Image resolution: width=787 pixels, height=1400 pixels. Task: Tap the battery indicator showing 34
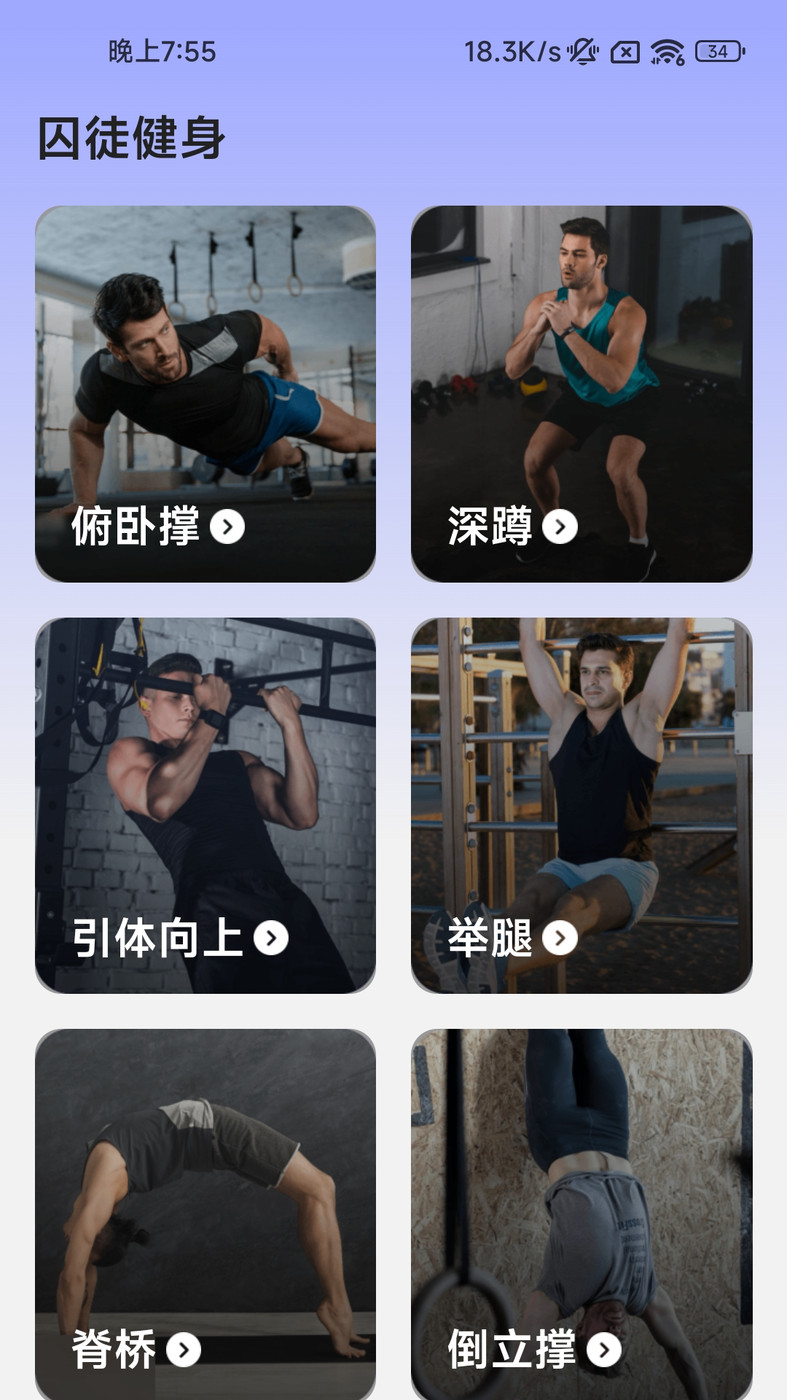(716, 51)
